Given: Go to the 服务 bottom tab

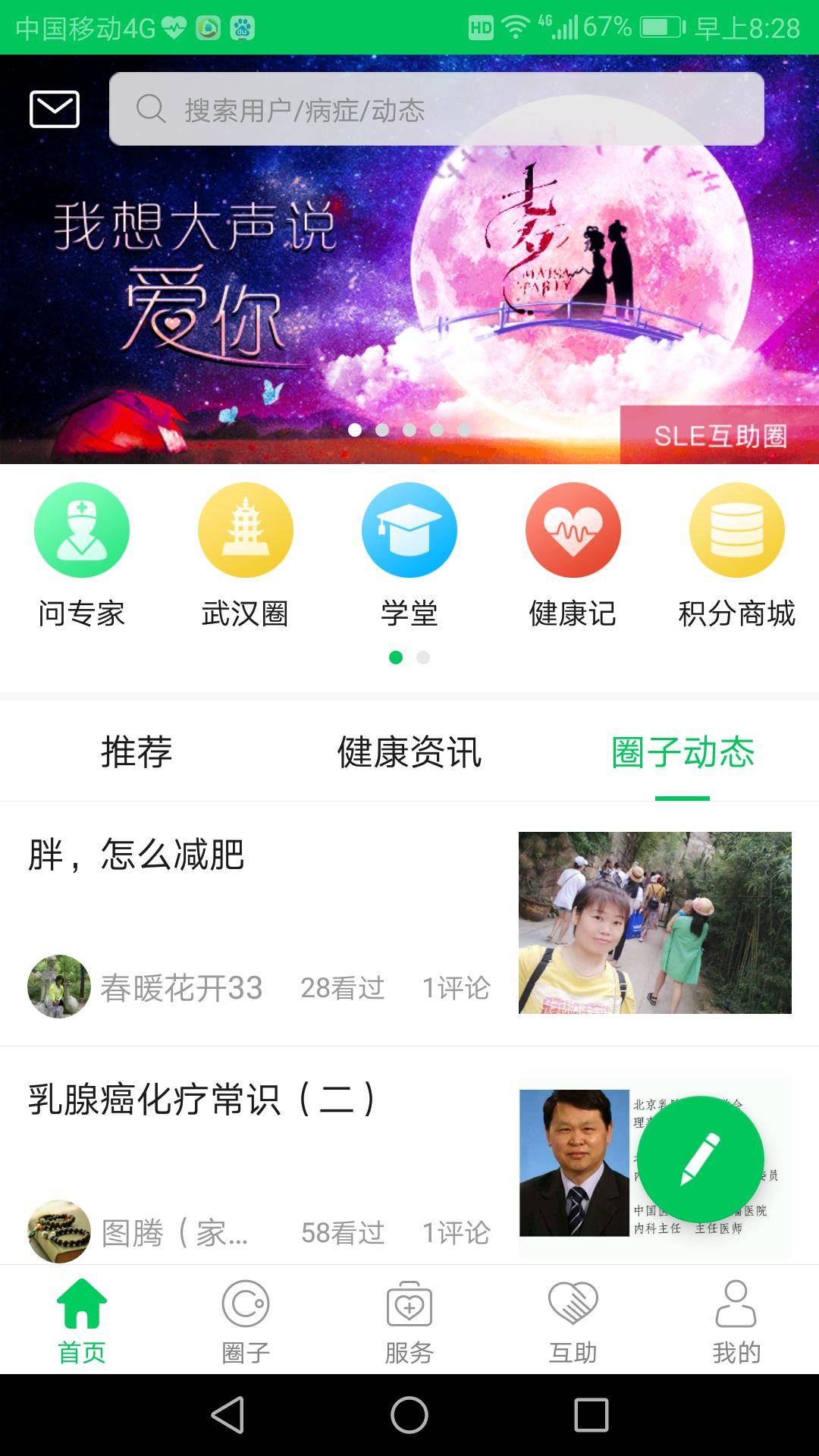Looking at the screenshot, I should pos(409,1320).
